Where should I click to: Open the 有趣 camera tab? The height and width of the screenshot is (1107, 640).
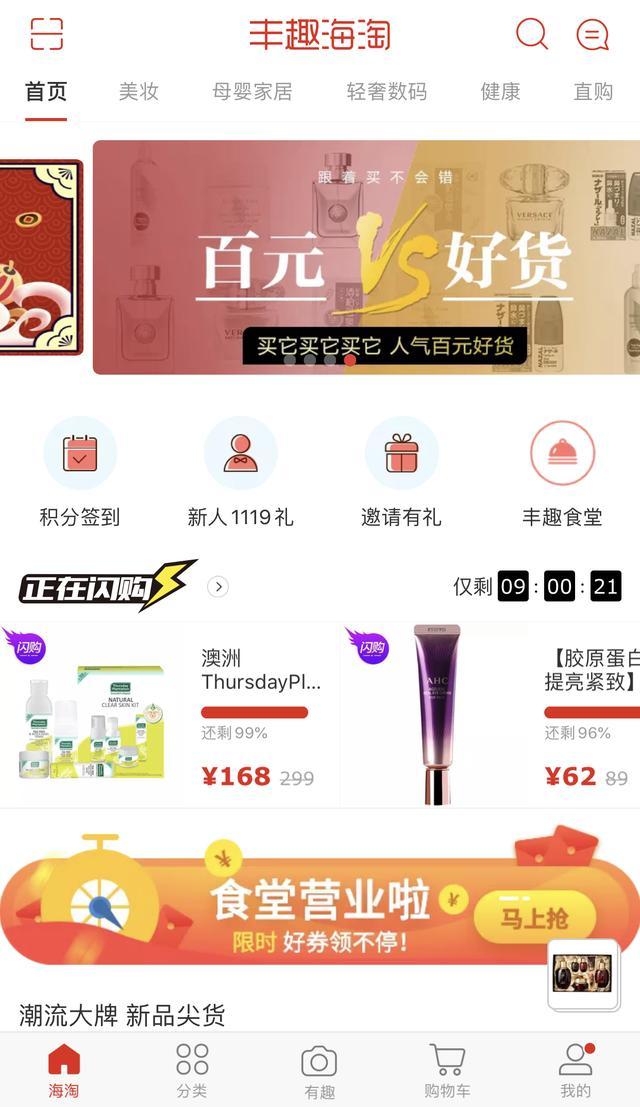pyautogui.click(x=319, y=1069)
